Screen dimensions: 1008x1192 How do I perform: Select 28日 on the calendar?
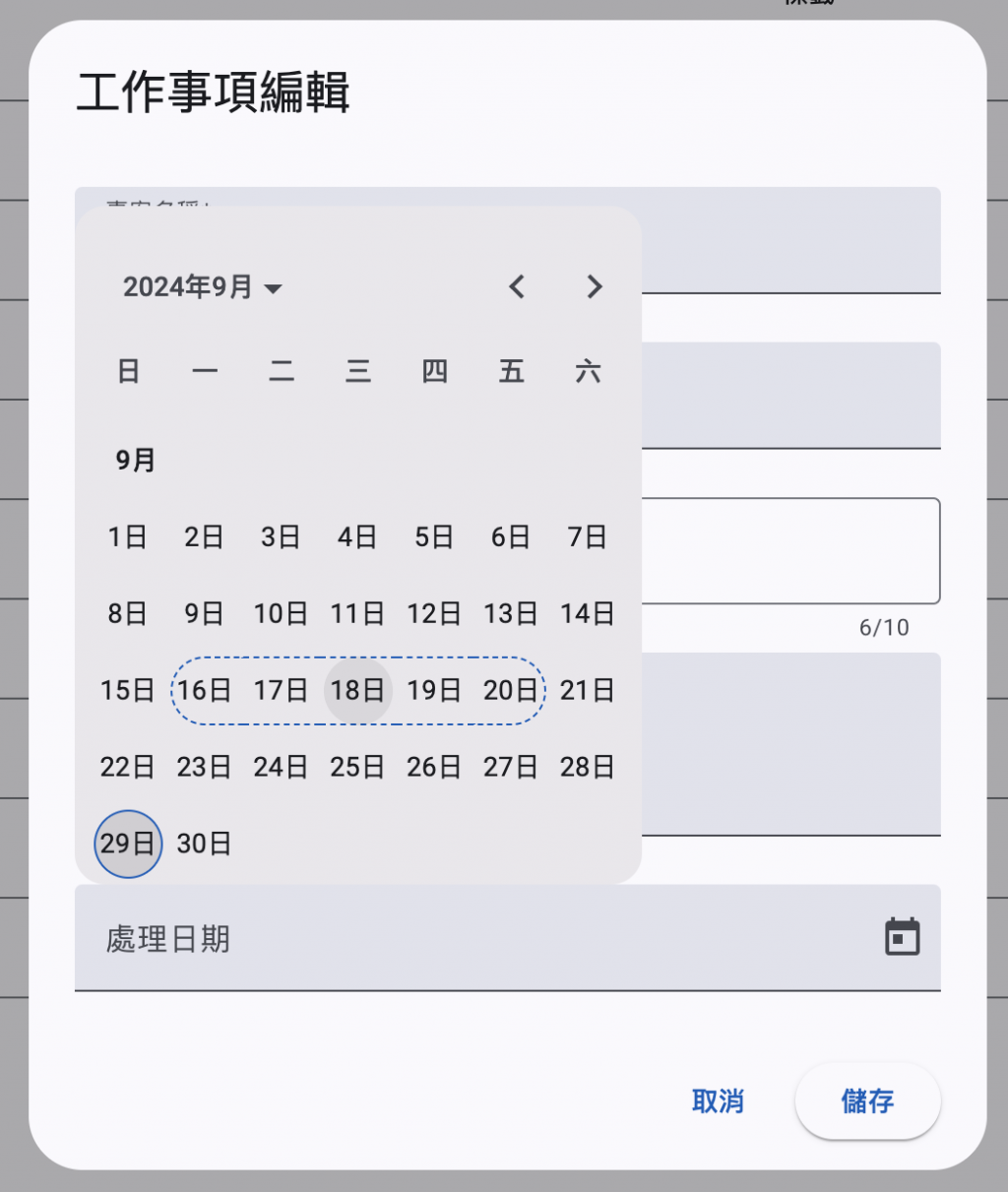pyautogui.click(x=588, y=768)
